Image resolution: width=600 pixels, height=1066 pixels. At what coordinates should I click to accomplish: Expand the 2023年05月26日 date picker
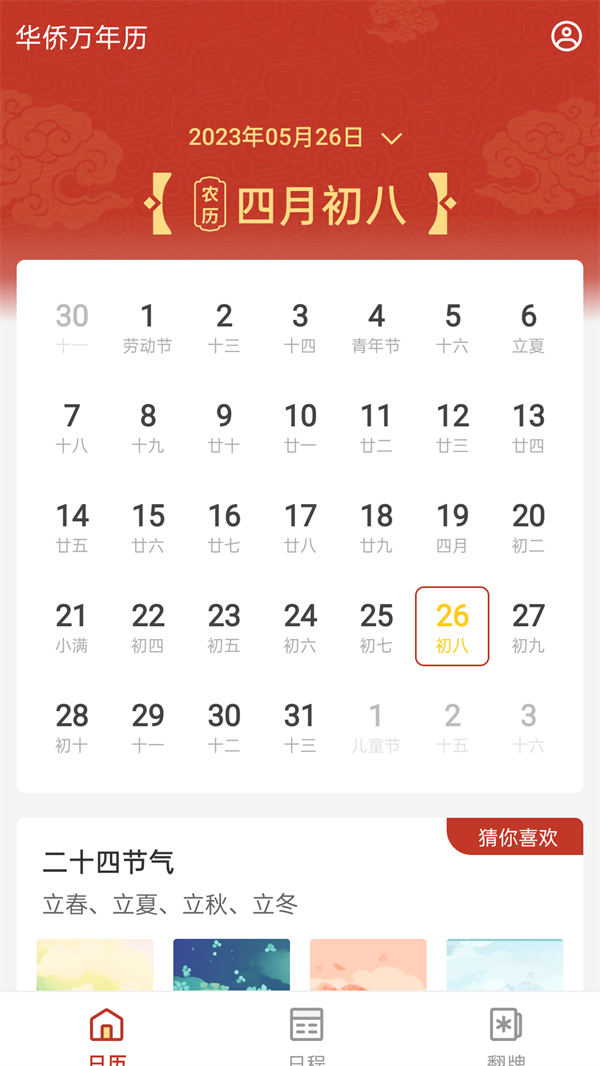click(295, 138)
